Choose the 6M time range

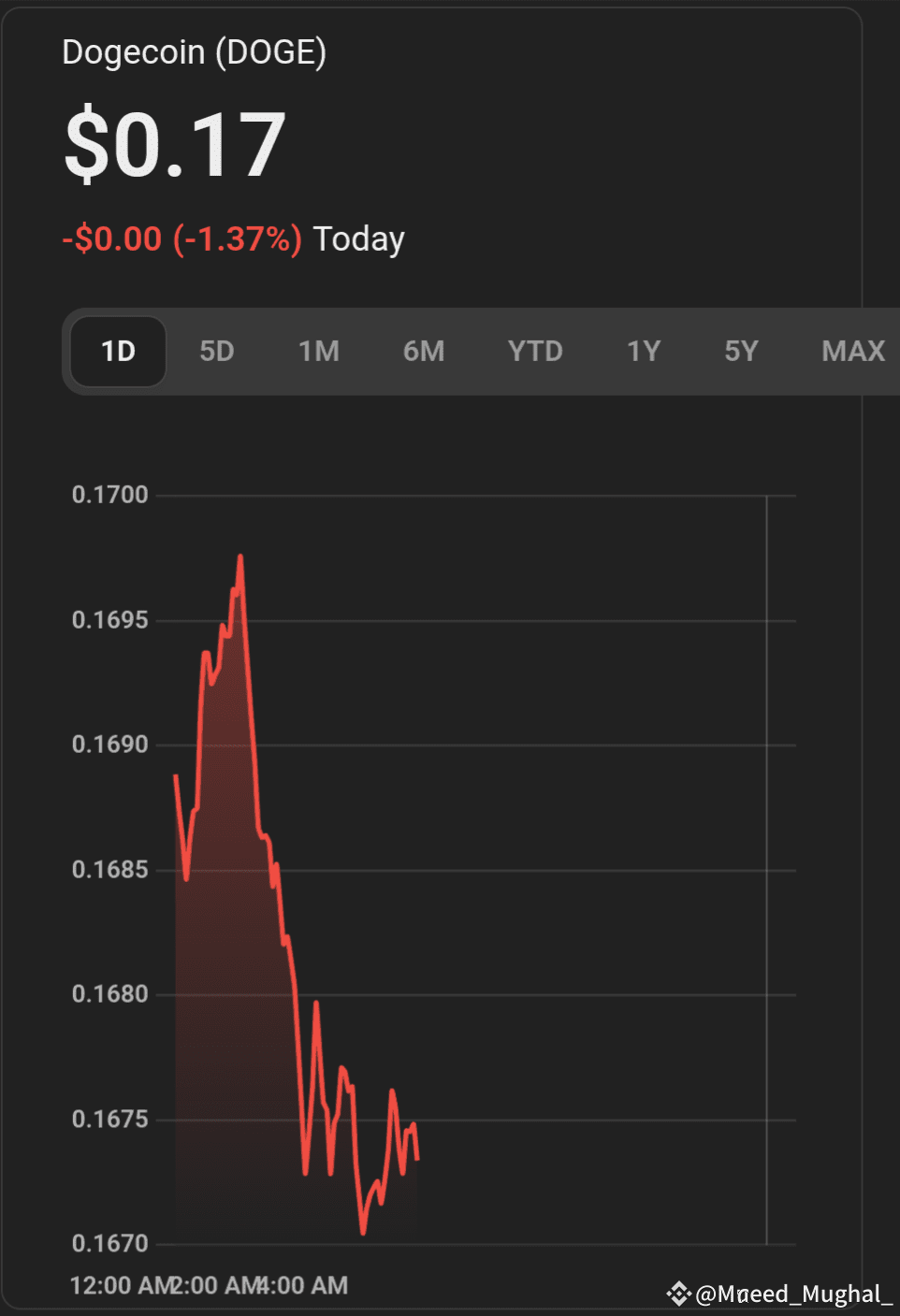(424, 352)
